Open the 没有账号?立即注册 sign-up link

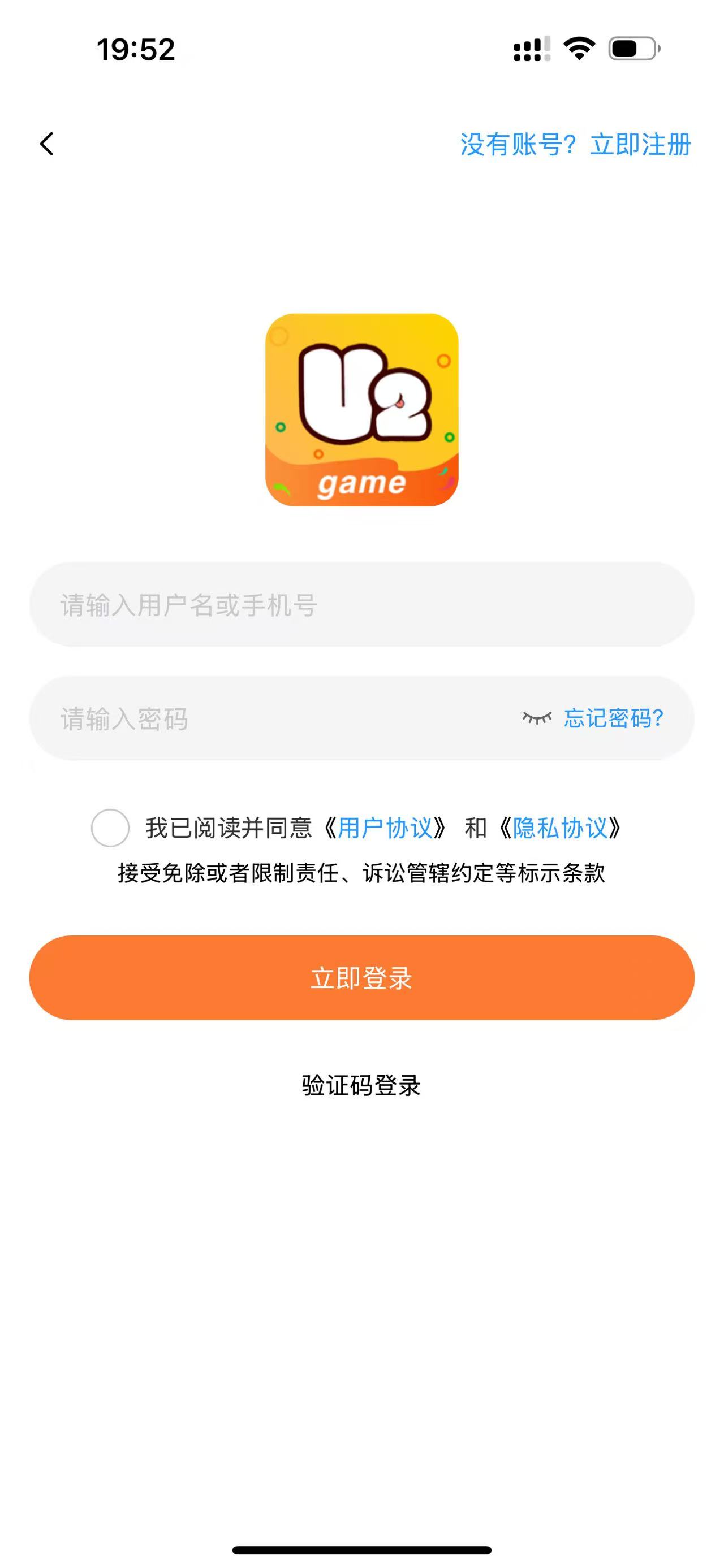(575, 145)
